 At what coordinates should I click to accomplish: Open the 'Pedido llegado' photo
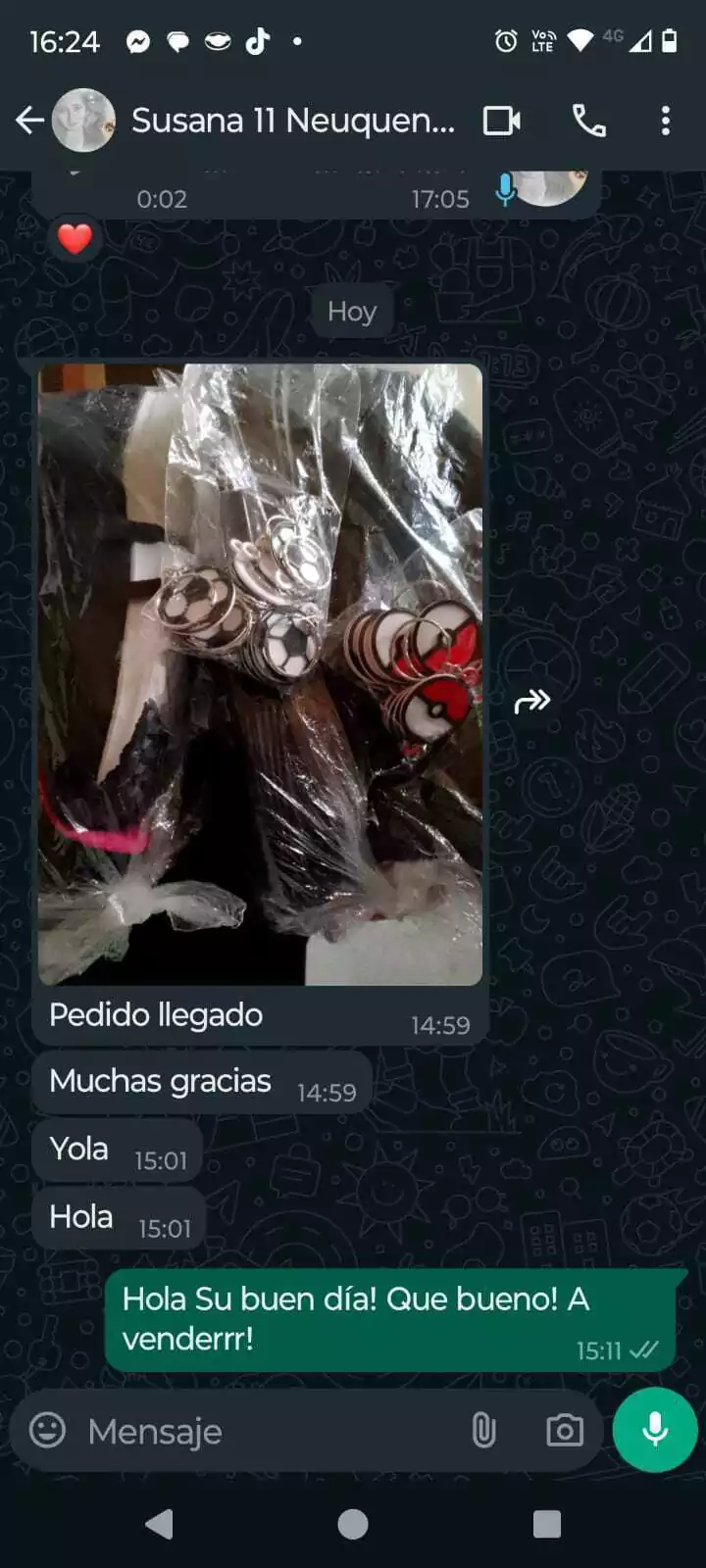click(x=260, y=674)
